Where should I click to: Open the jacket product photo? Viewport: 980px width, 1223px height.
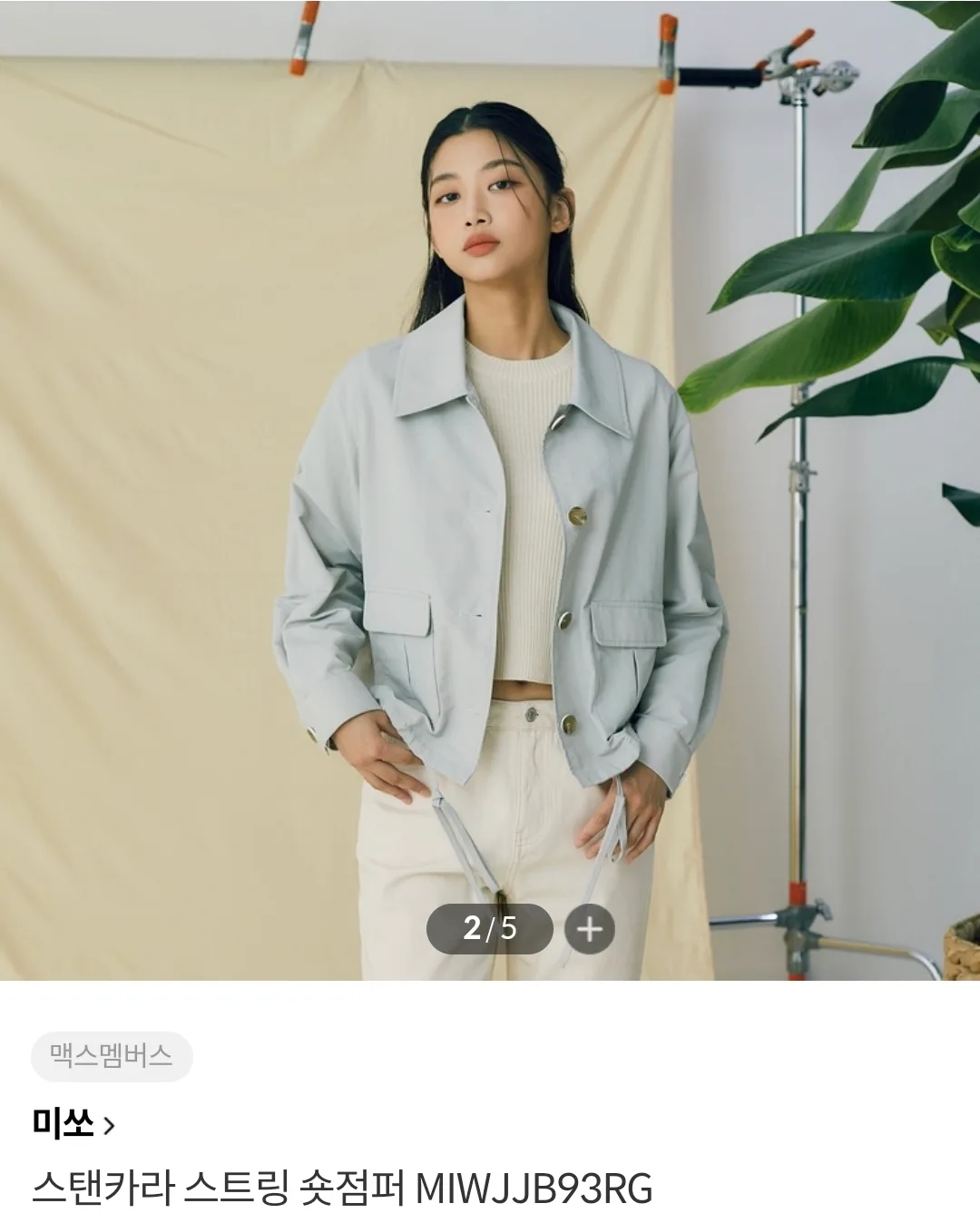coord(490,490)
